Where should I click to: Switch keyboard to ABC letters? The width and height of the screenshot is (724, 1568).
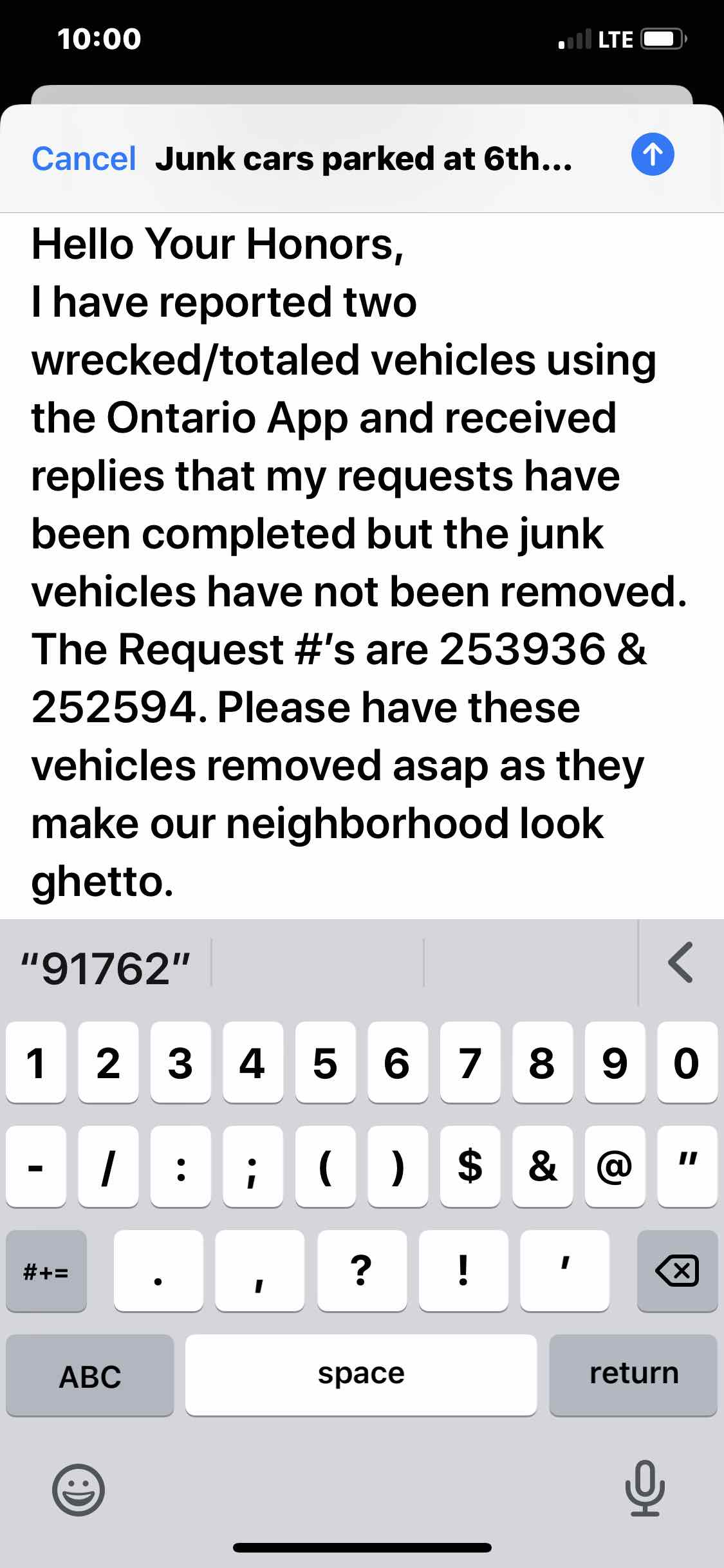90,1376
